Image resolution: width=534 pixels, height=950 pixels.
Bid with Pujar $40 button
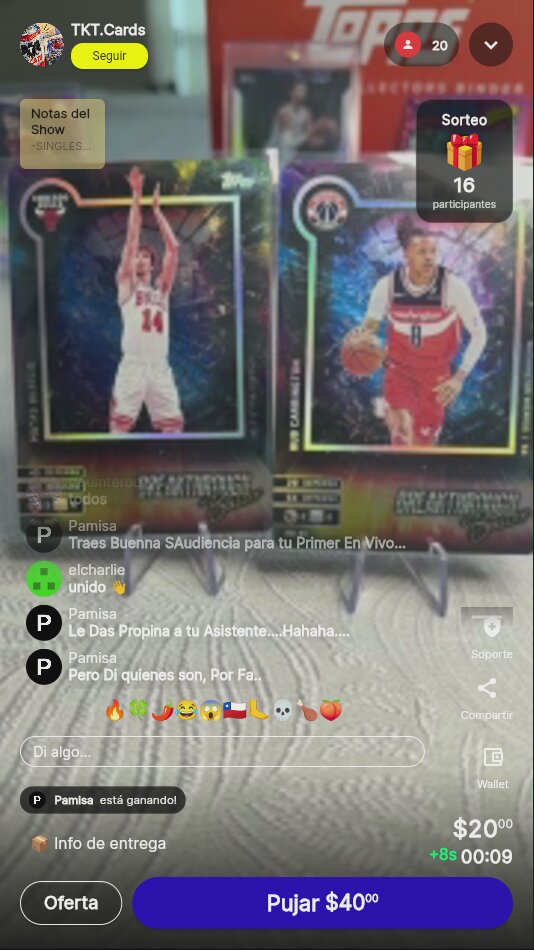tap(322, 903)
